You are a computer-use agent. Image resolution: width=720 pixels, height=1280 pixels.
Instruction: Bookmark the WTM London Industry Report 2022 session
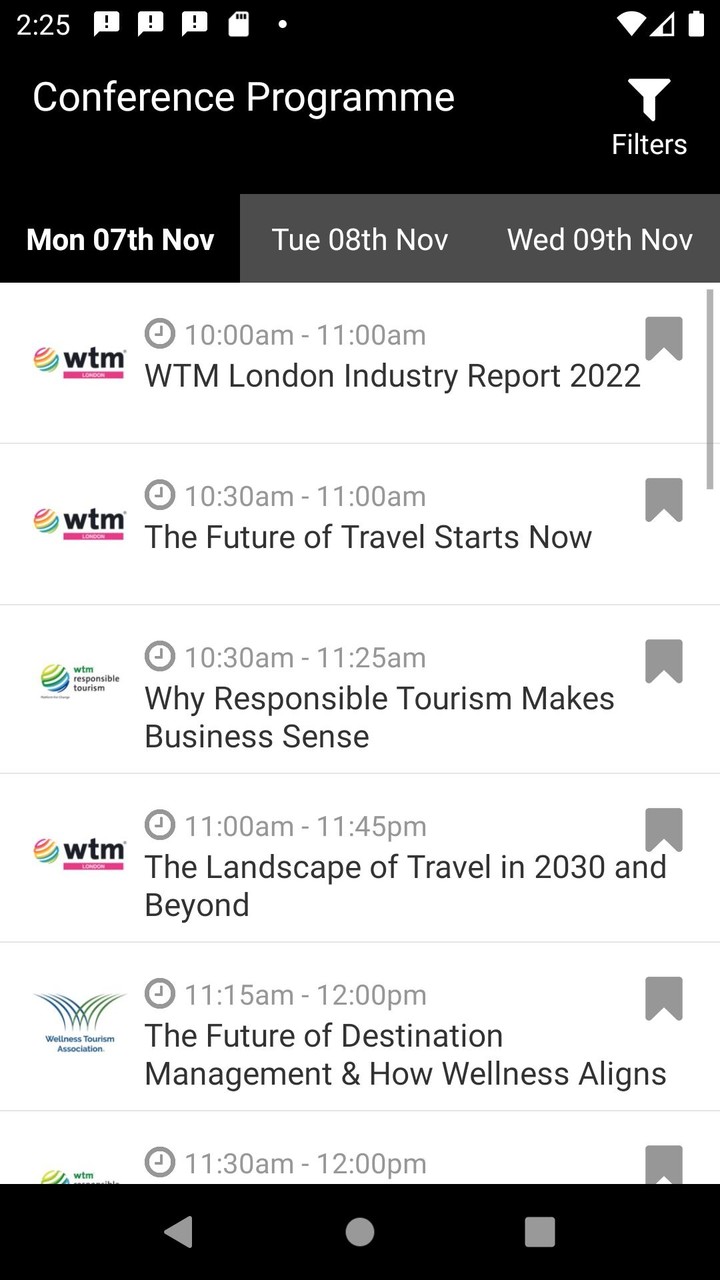click(664, 339)
